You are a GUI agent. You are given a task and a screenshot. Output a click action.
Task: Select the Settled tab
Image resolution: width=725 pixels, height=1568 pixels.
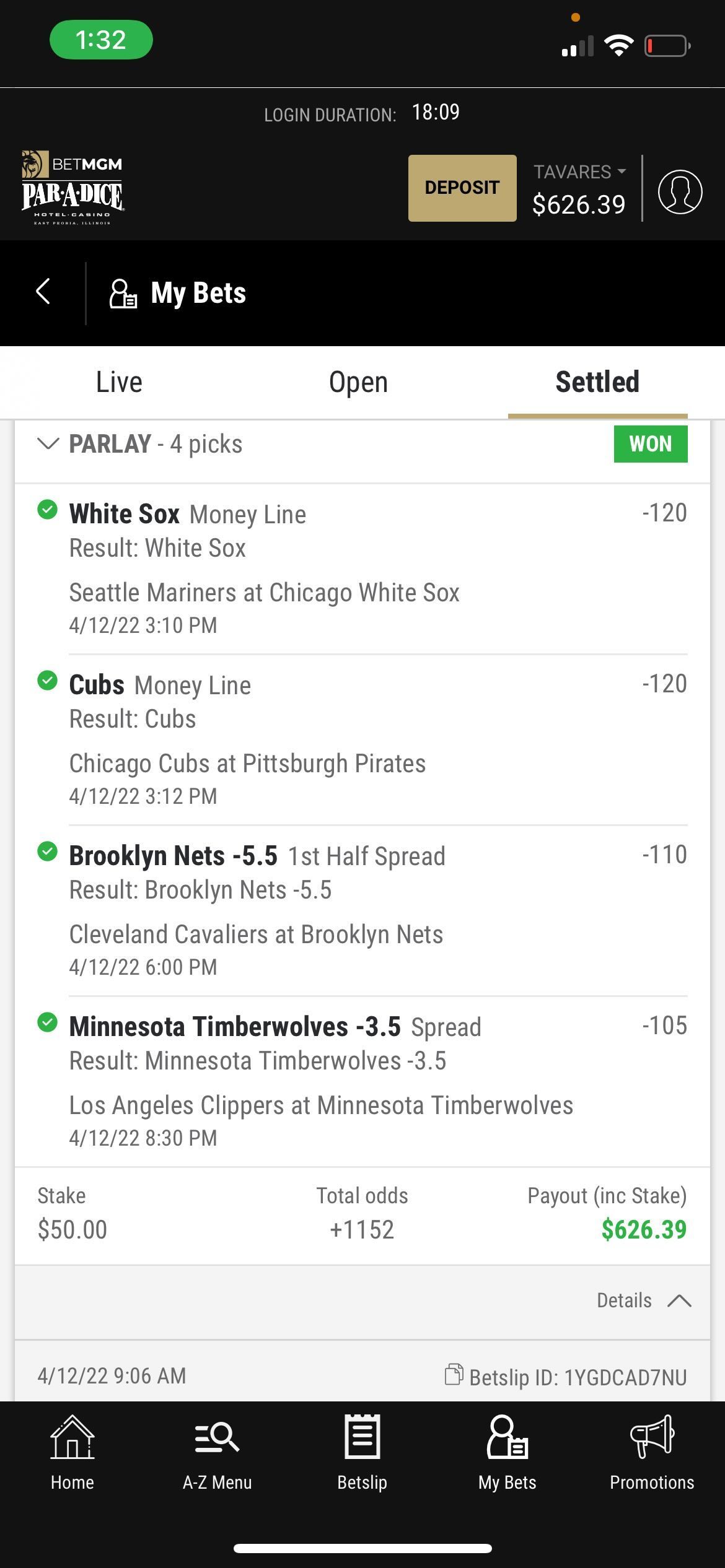[597, 382]
